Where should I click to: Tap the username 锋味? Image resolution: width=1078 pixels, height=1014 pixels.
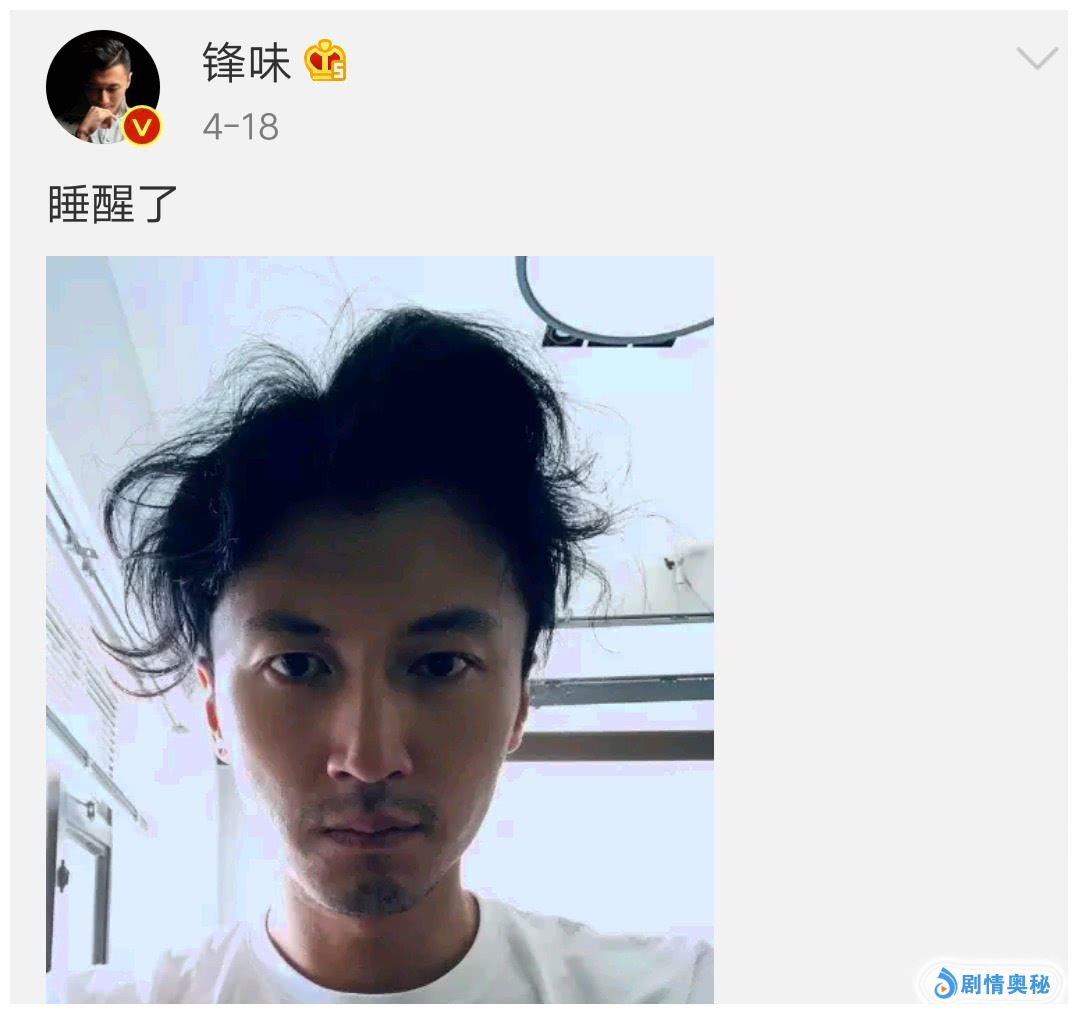(x=246, y=64)
